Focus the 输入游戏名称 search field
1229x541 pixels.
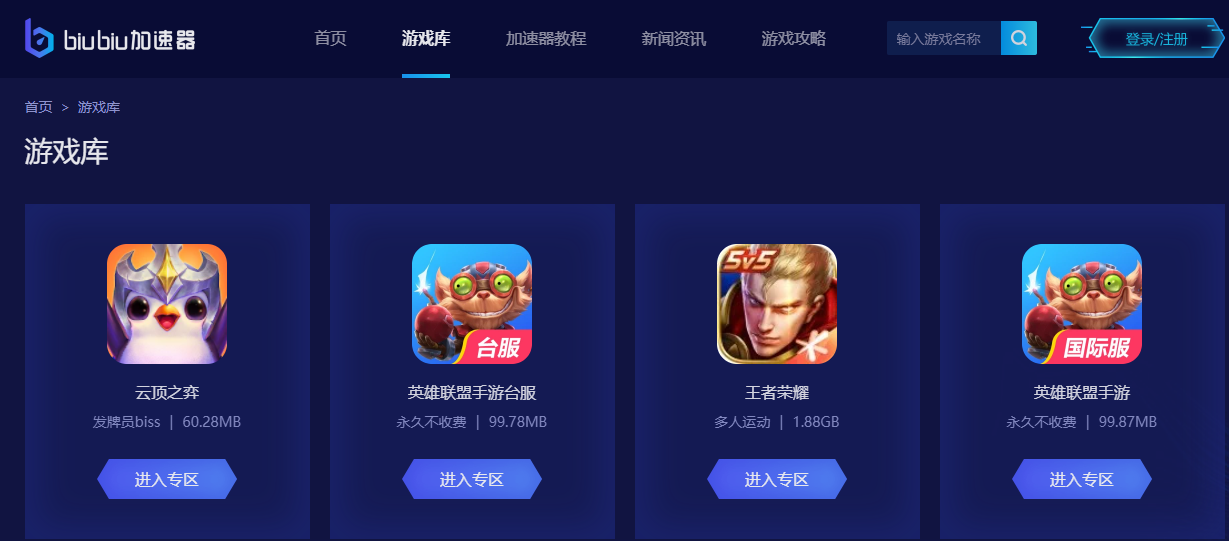pos(942,38)
